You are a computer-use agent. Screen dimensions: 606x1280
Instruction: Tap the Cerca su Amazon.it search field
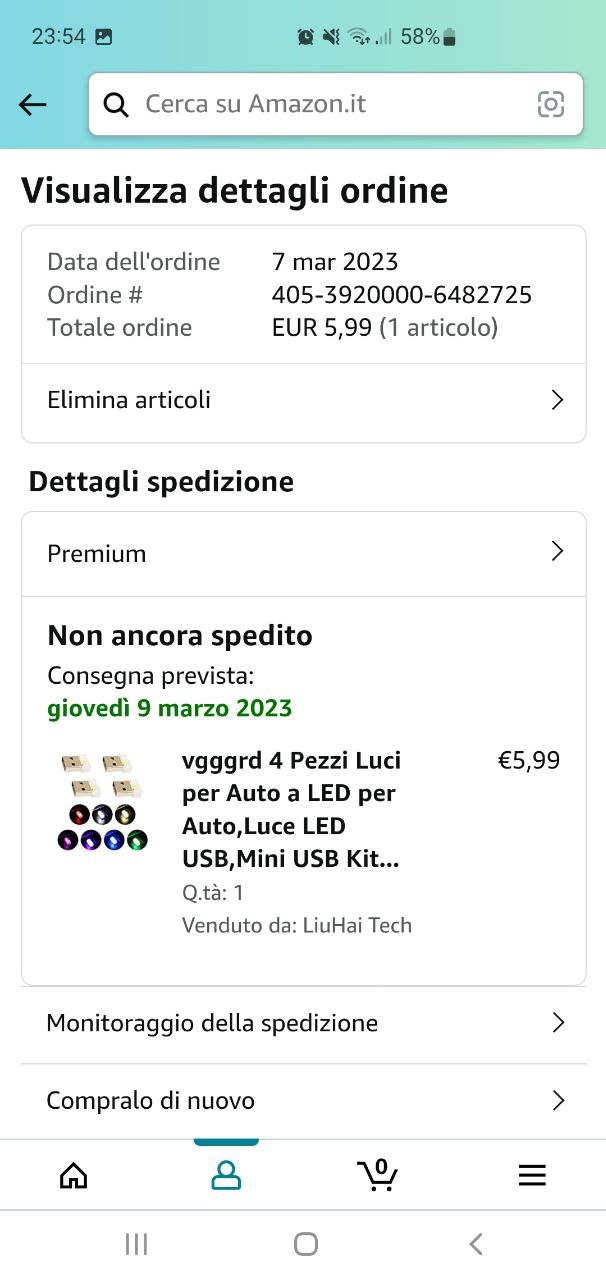[320, 104]
